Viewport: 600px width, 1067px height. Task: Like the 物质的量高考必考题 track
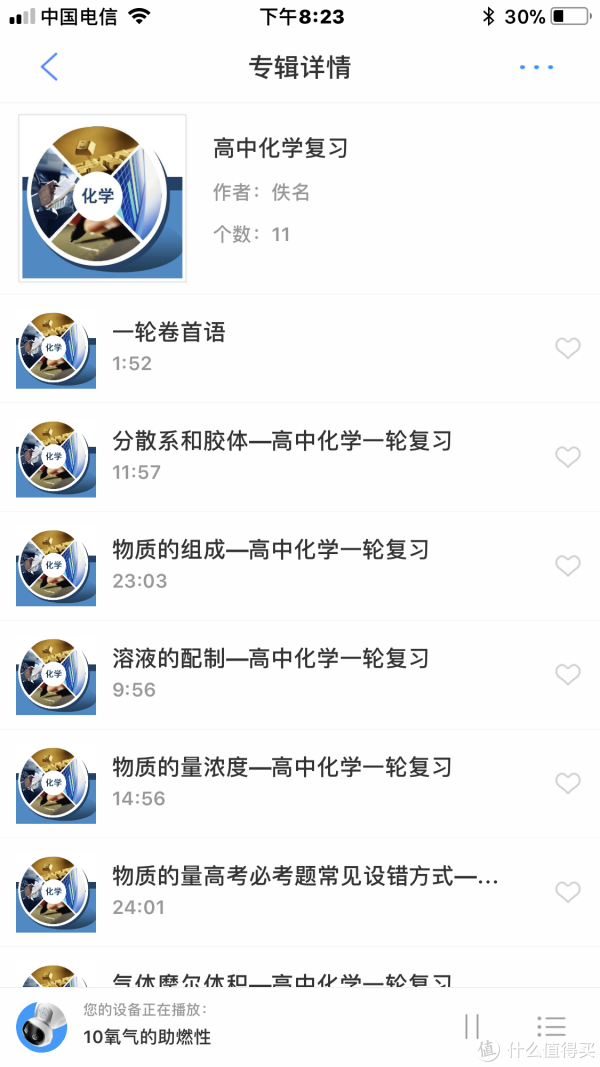coord(567,892)
